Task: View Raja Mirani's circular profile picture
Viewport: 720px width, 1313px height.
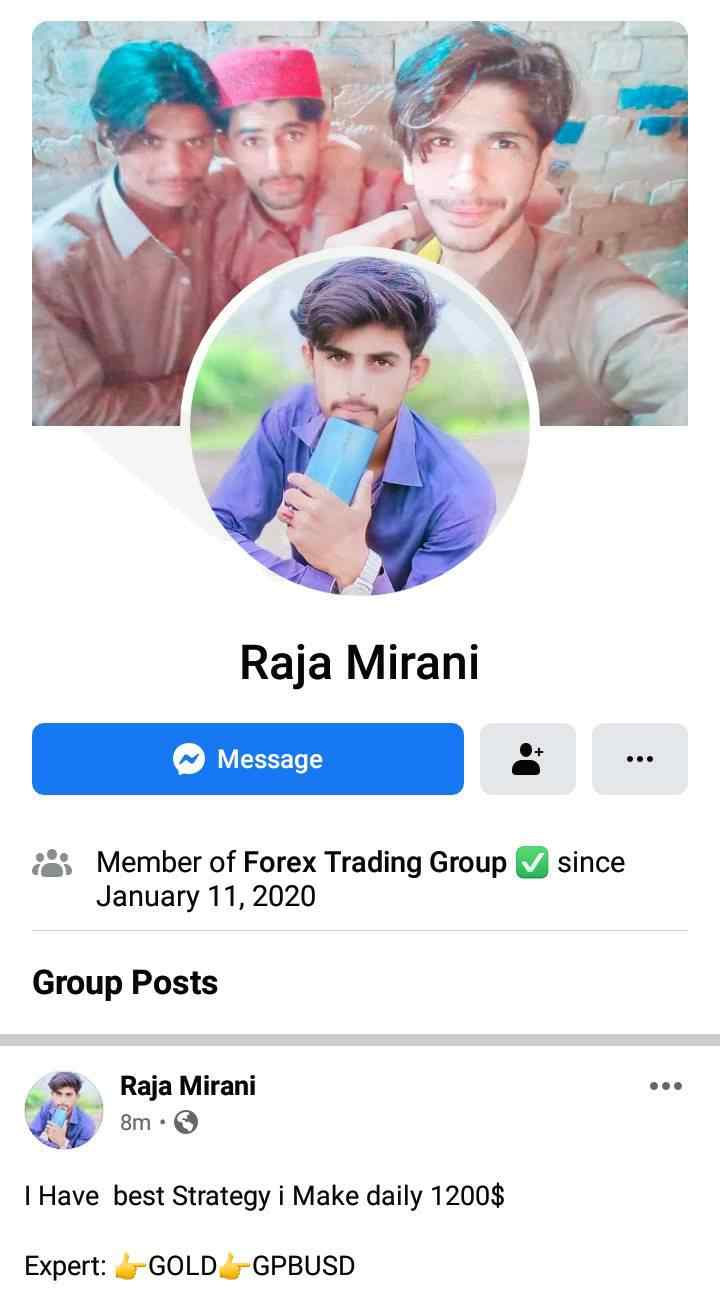Action: (x=360, y=423)
